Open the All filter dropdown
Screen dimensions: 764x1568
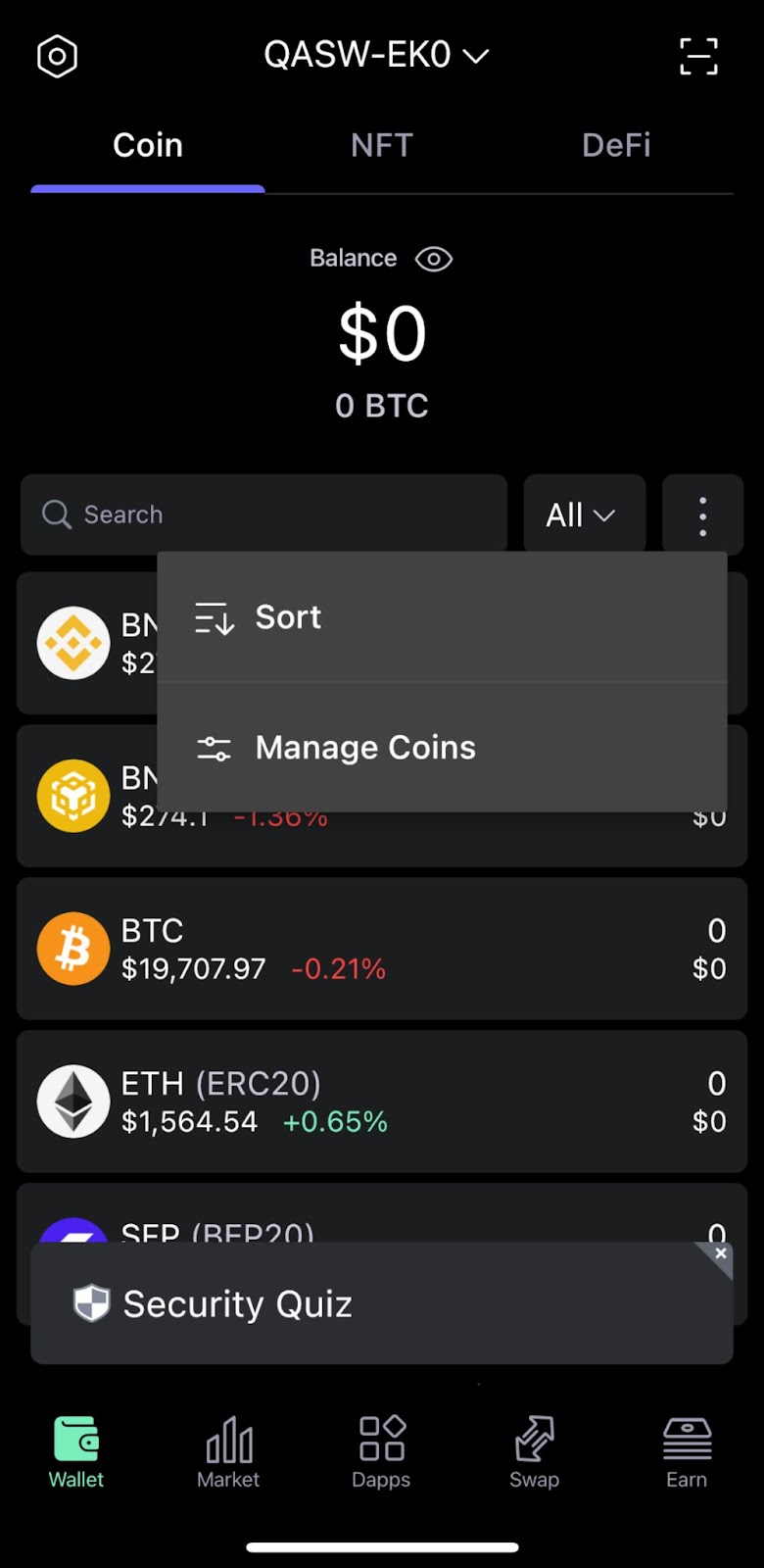585,514
